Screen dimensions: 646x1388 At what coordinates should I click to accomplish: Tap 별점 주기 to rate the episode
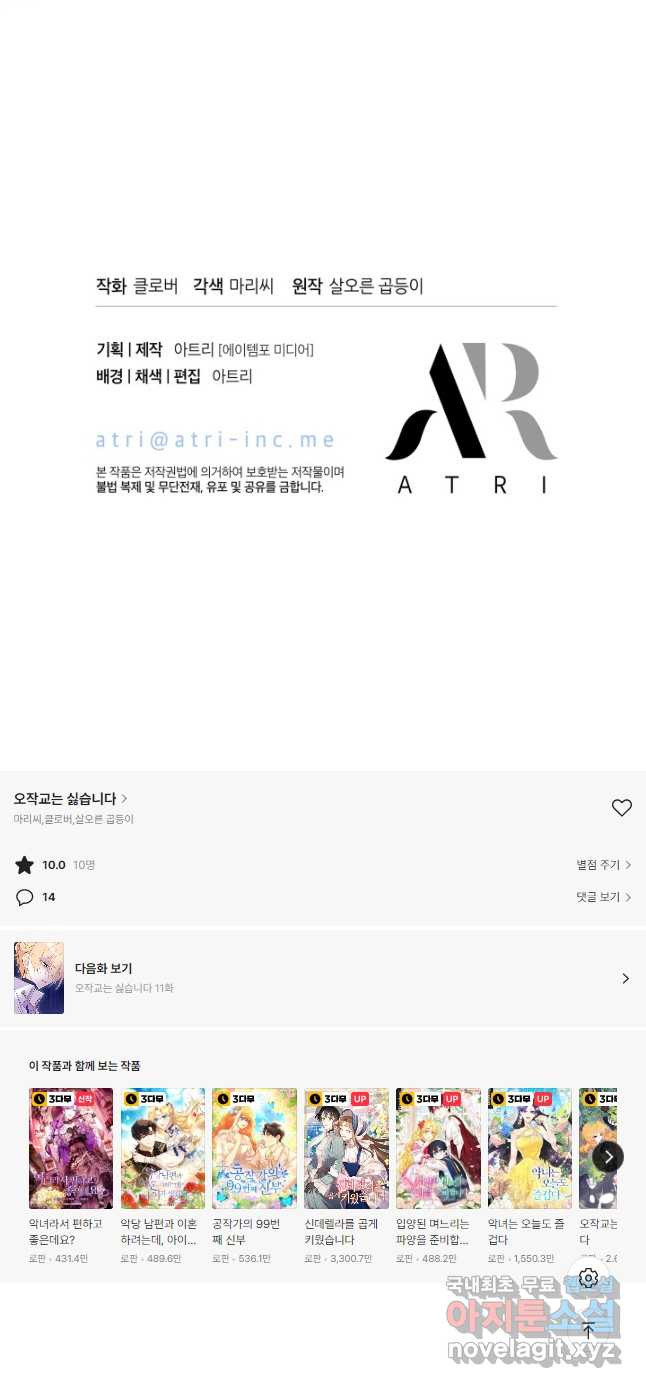(x=603, y=865)
